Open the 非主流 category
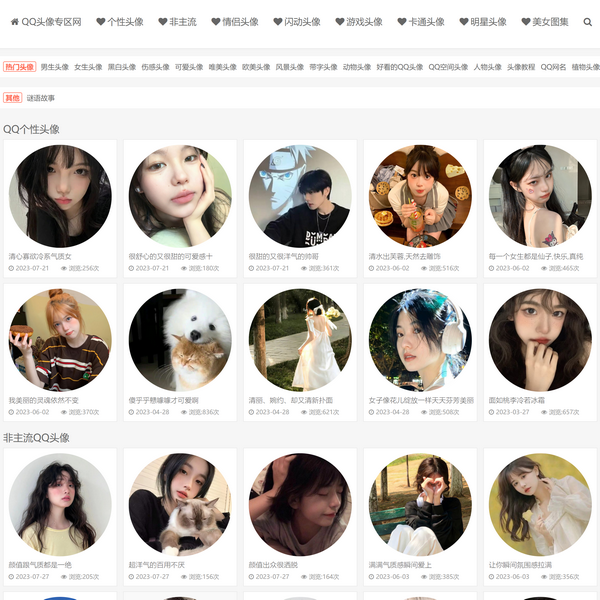 click(177, 21)
